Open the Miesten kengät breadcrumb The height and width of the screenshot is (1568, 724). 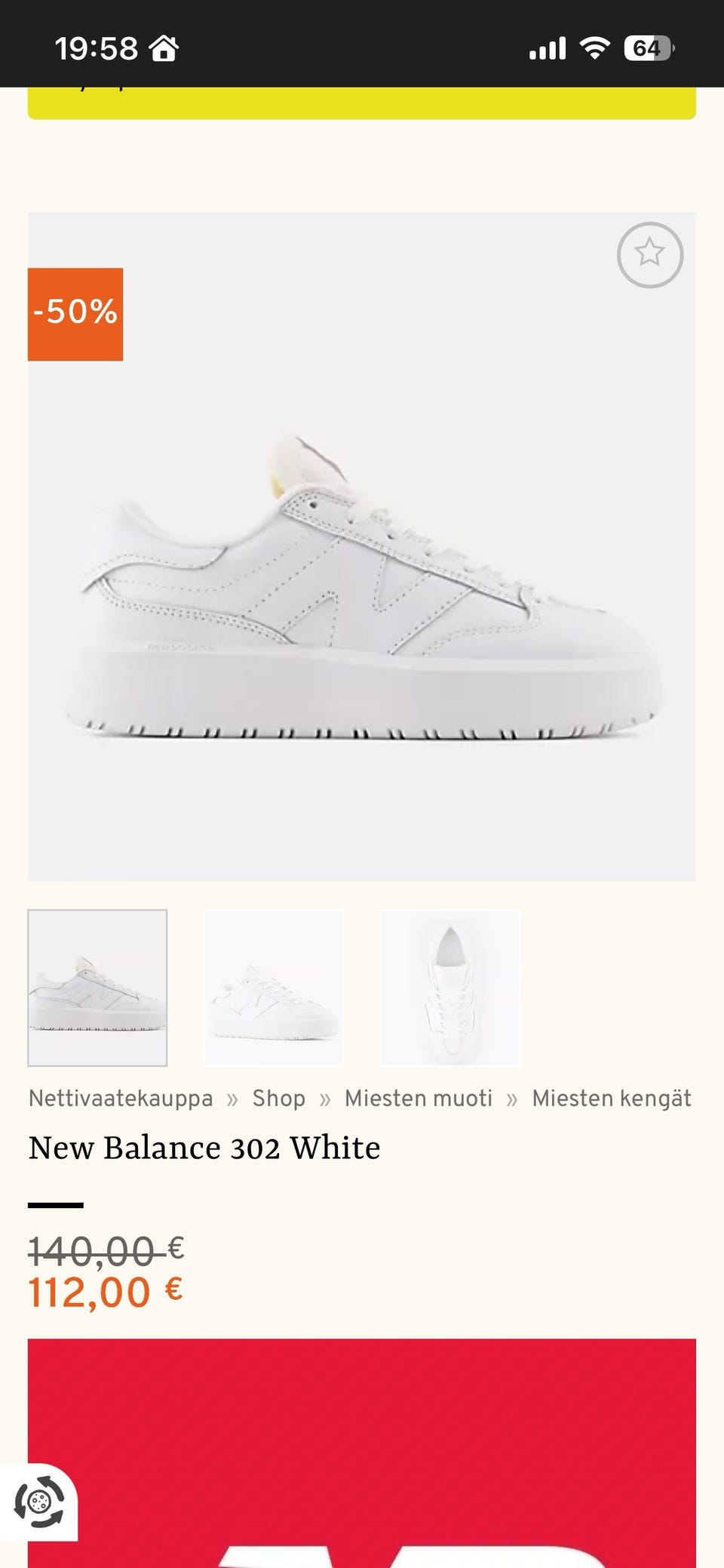(612, 1098)
